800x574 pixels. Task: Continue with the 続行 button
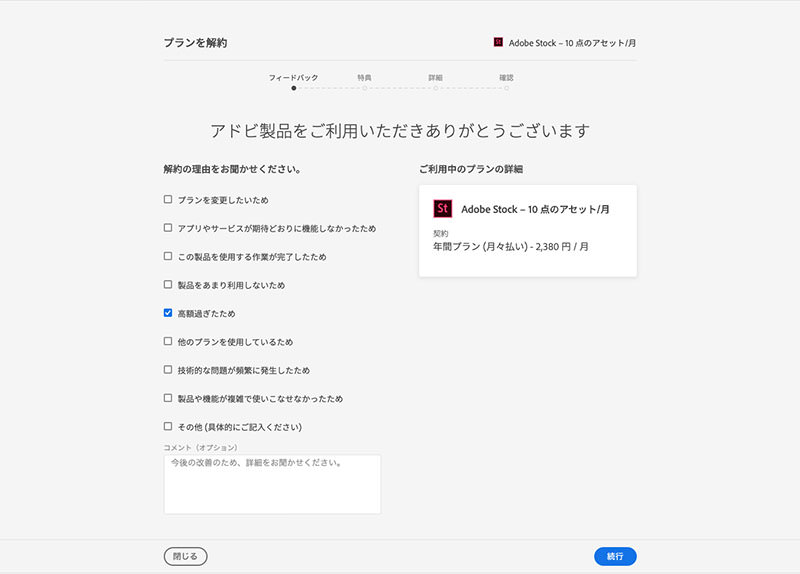pos(615,556)
